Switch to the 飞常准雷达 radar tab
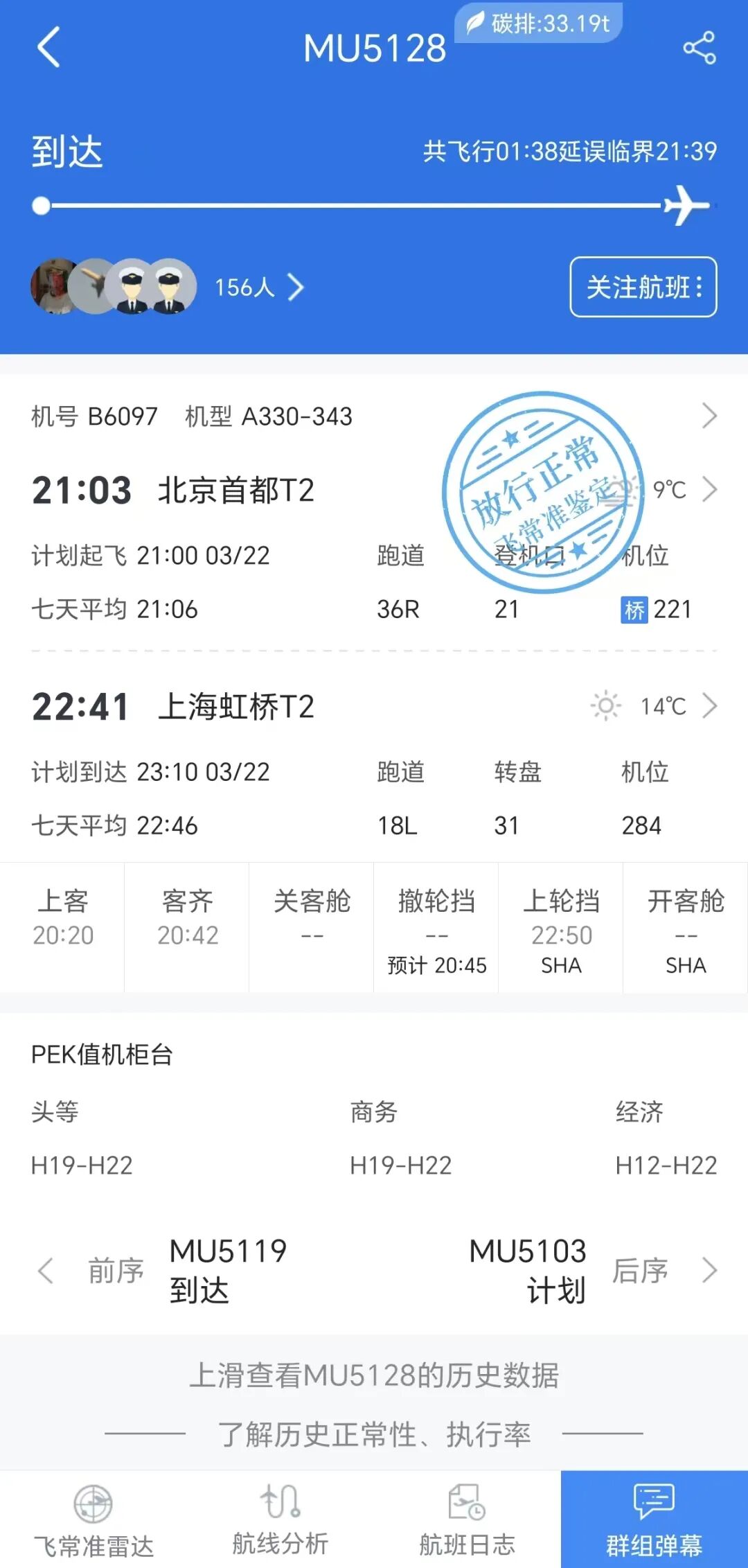748x1568 pixels. coord(93,1519)
